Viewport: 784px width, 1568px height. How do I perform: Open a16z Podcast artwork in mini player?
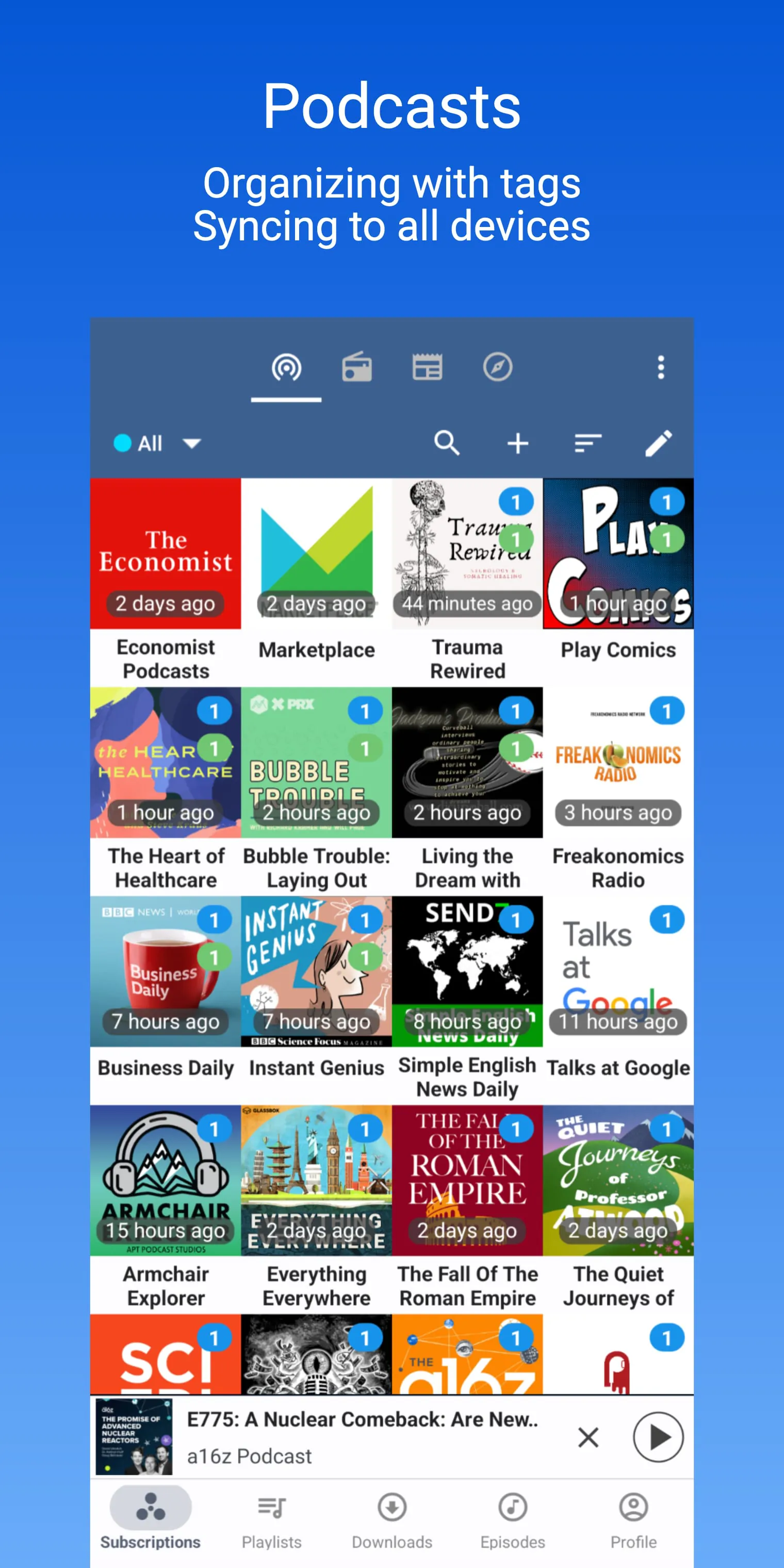[x=135, y=1438]
